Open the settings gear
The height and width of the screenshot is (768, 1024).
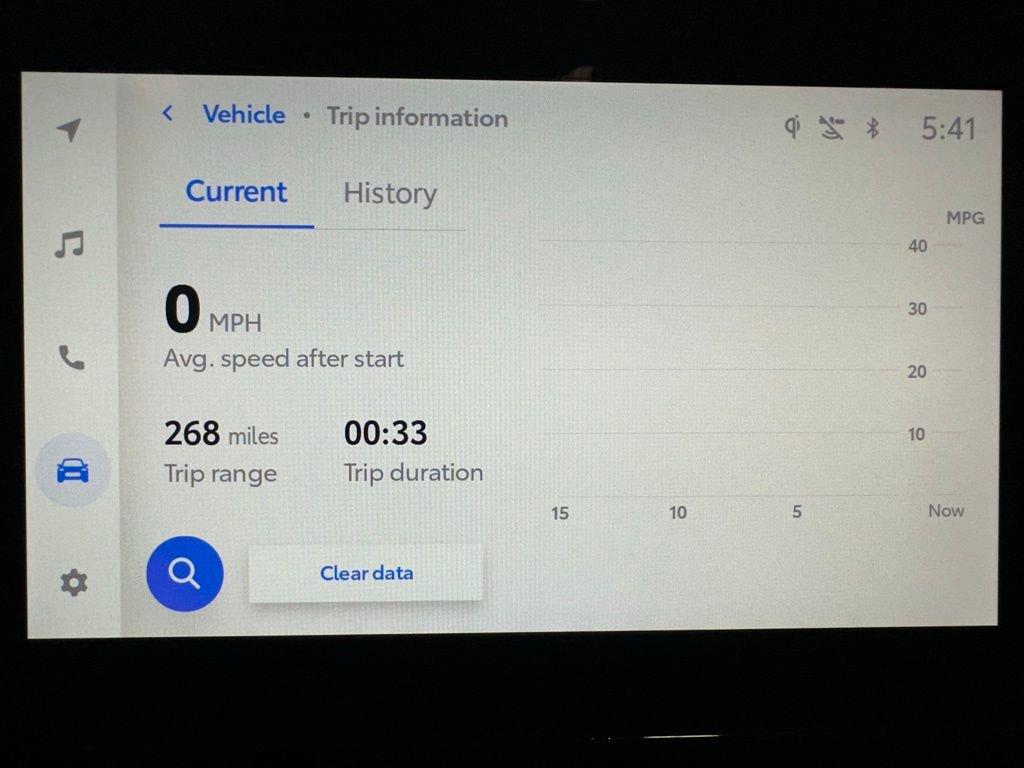[x=73, y=583]
